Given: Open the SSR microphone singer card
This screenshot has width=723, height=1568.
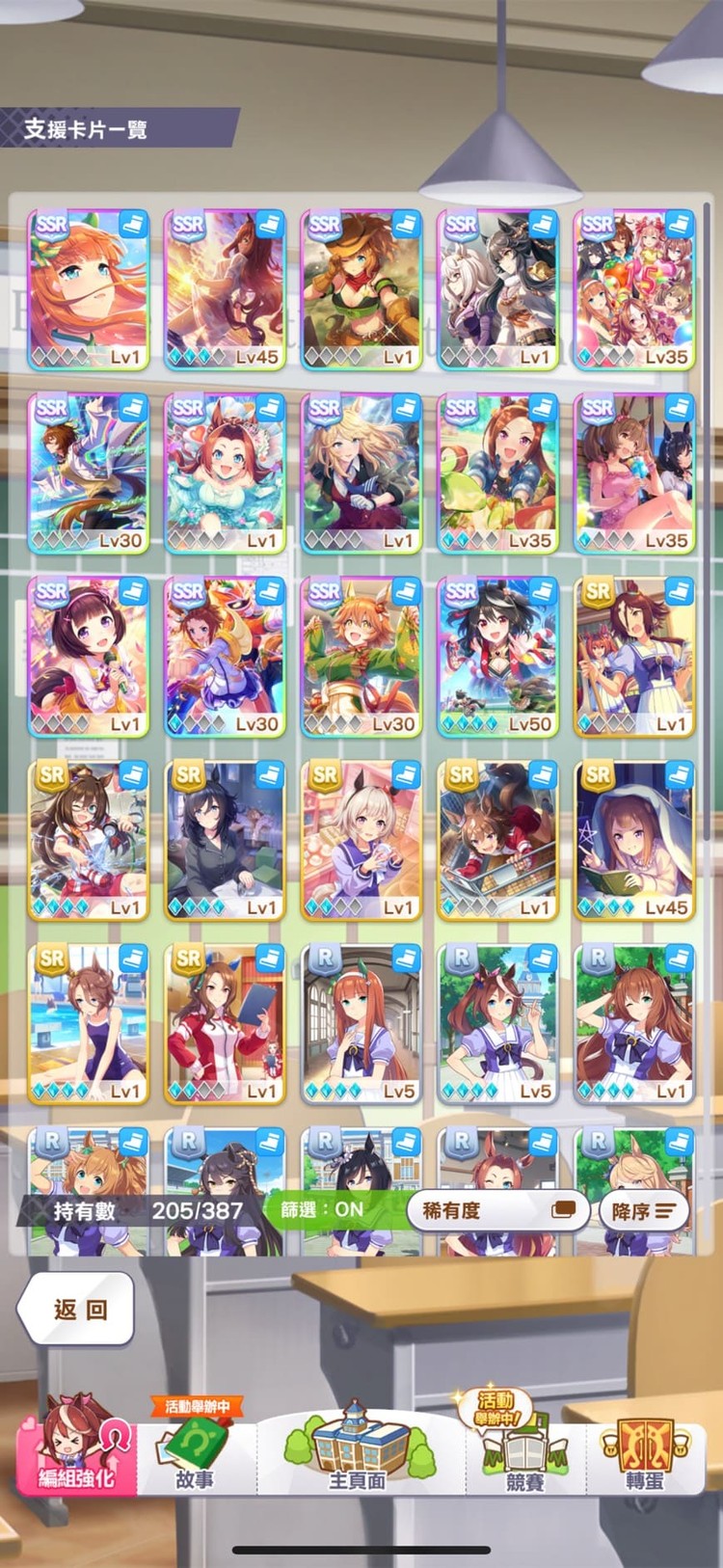Looking at the screenshot, I should (89, 657).
